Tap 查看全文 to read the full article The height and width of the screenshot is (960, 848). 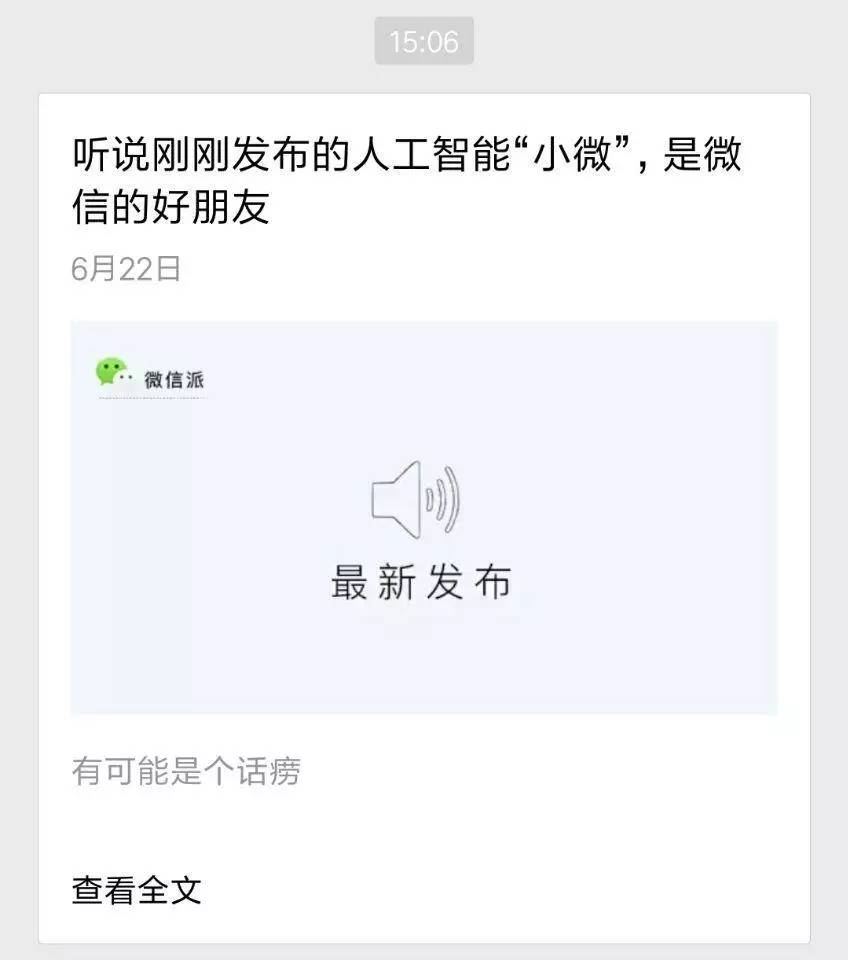pos(137,889)
